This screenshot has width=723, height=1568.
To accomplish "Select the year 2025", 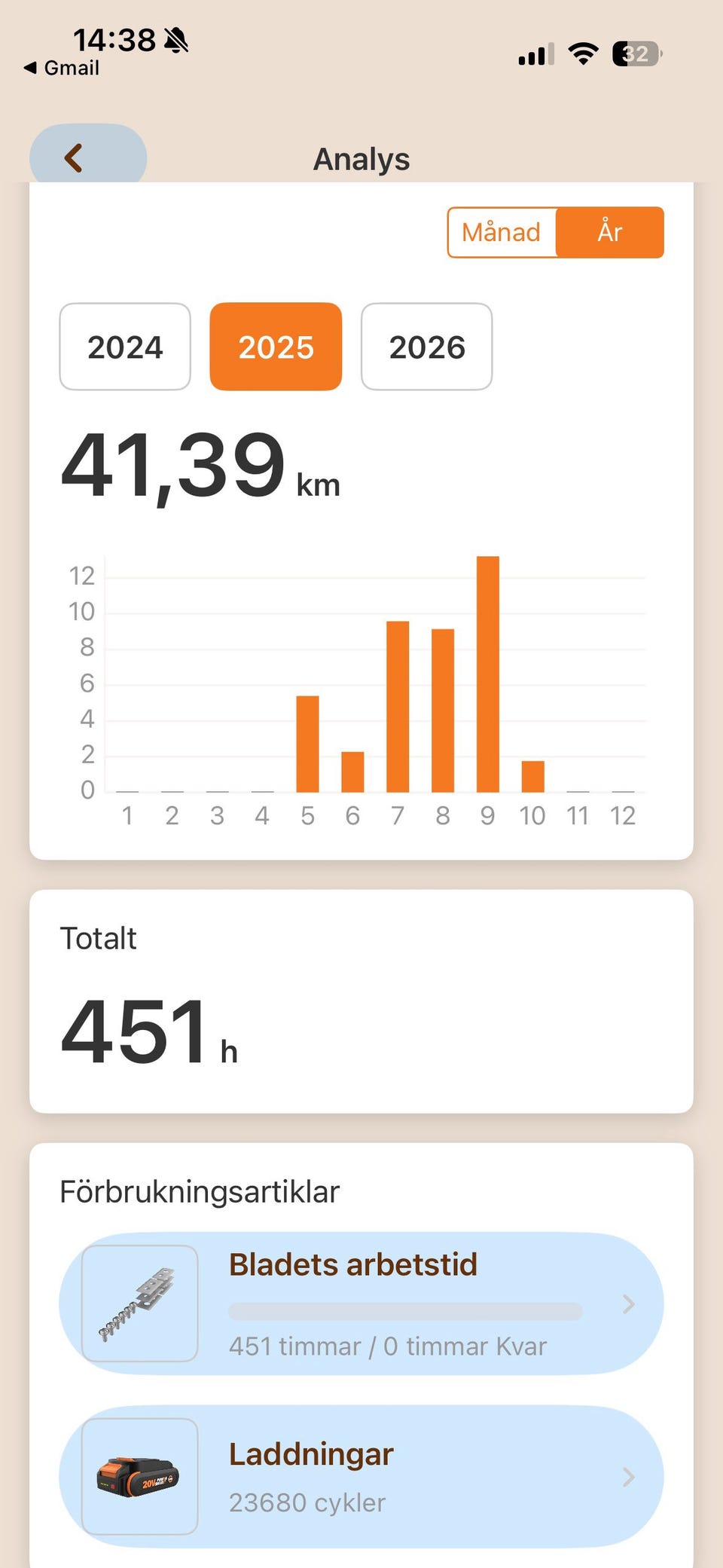I will (x=276, y=347).
